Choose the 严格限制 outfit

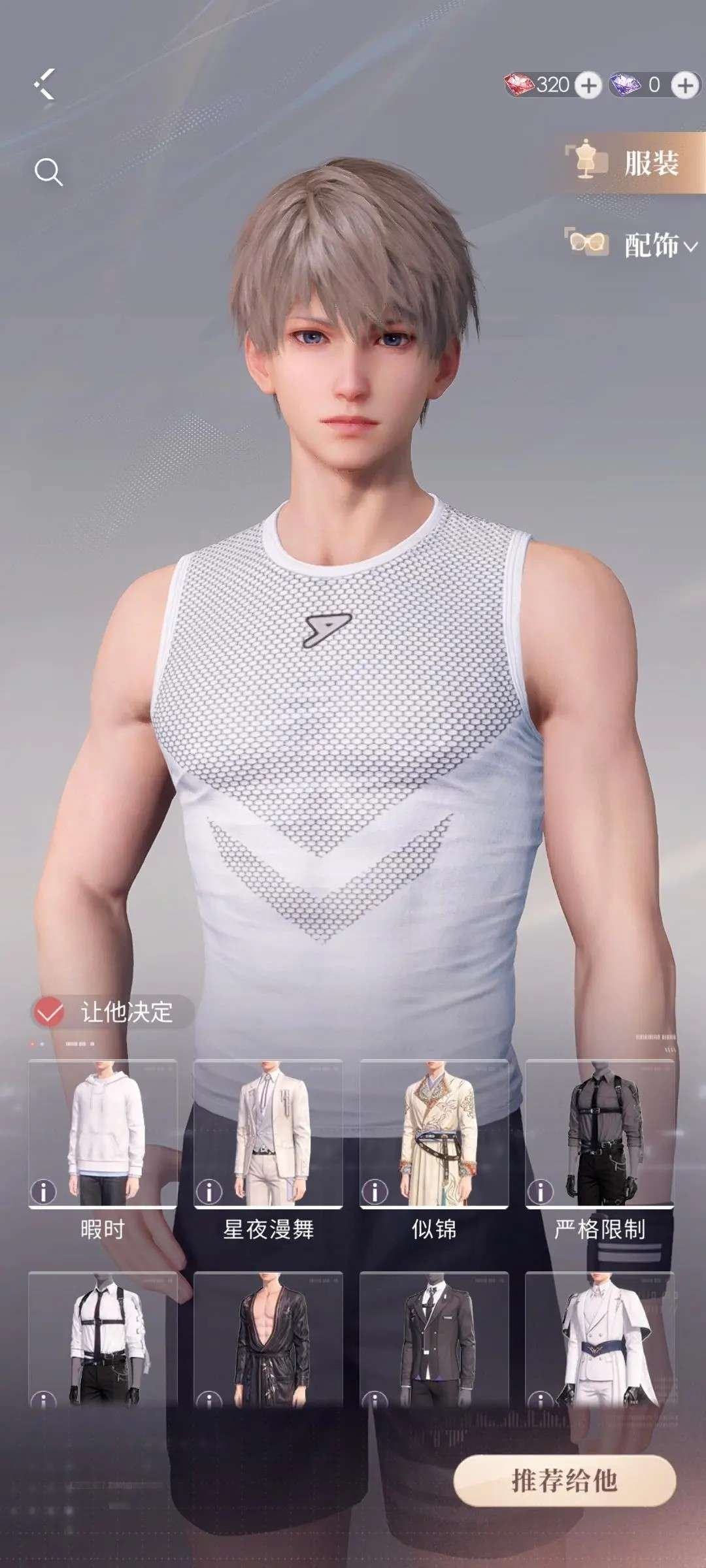click(599, 1134)
